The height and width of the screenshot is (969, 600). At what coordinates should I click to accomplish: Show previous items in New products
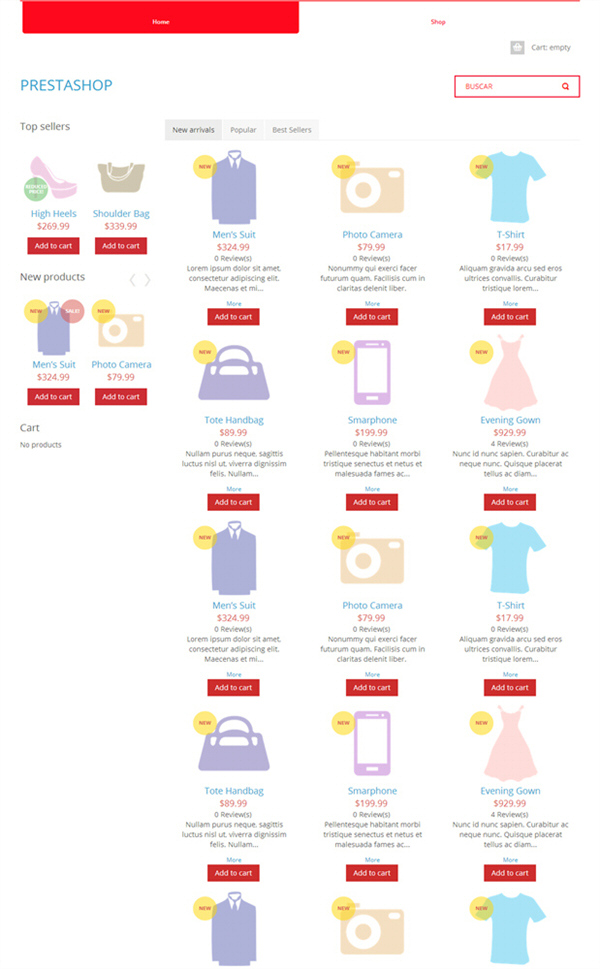(x=132, y=280)
